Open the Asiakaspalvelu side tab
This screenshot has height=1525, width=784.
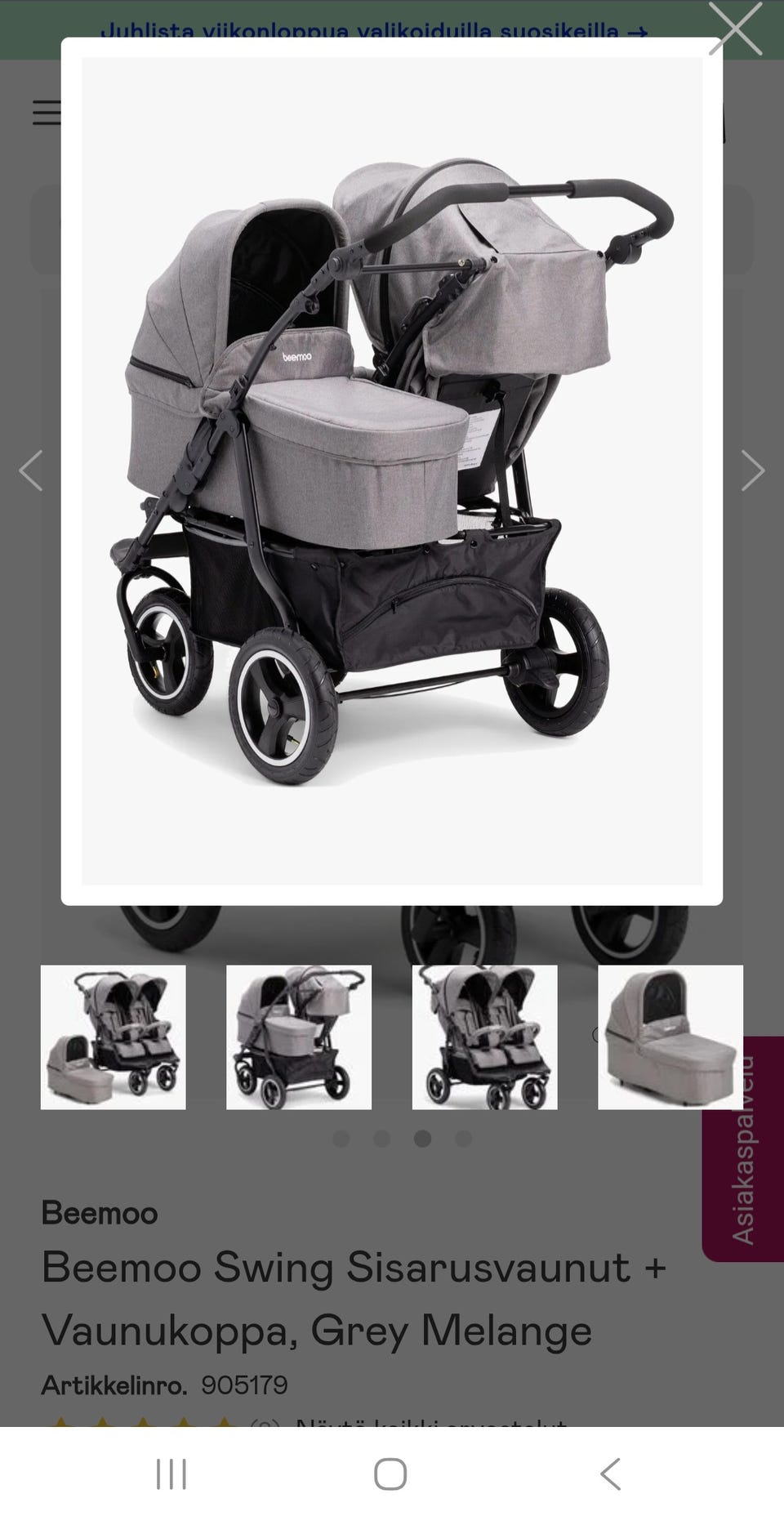click(x=743, y=1149)
